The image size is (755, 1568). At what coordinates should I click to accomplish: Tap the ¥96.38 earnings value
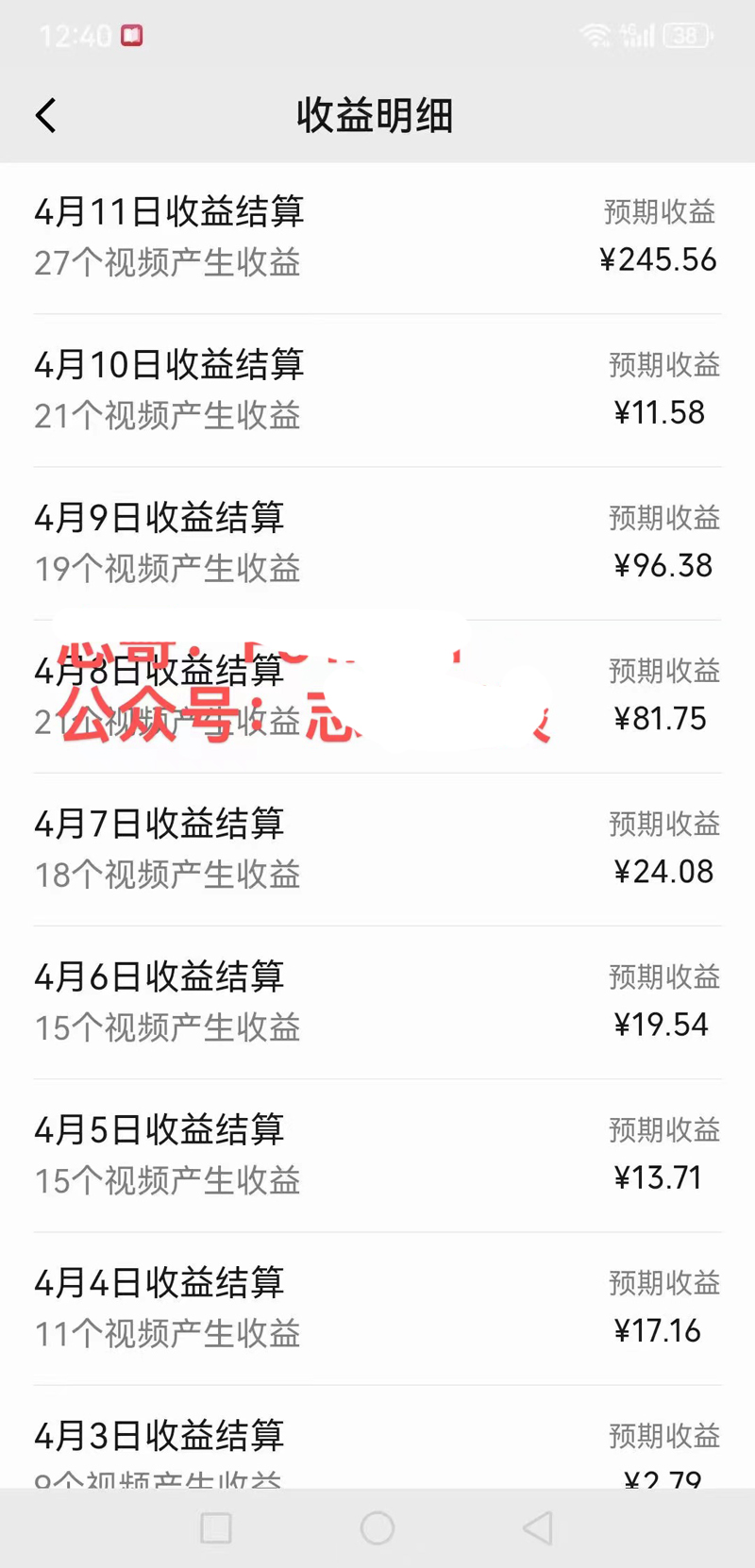click(x=663, y=564)
